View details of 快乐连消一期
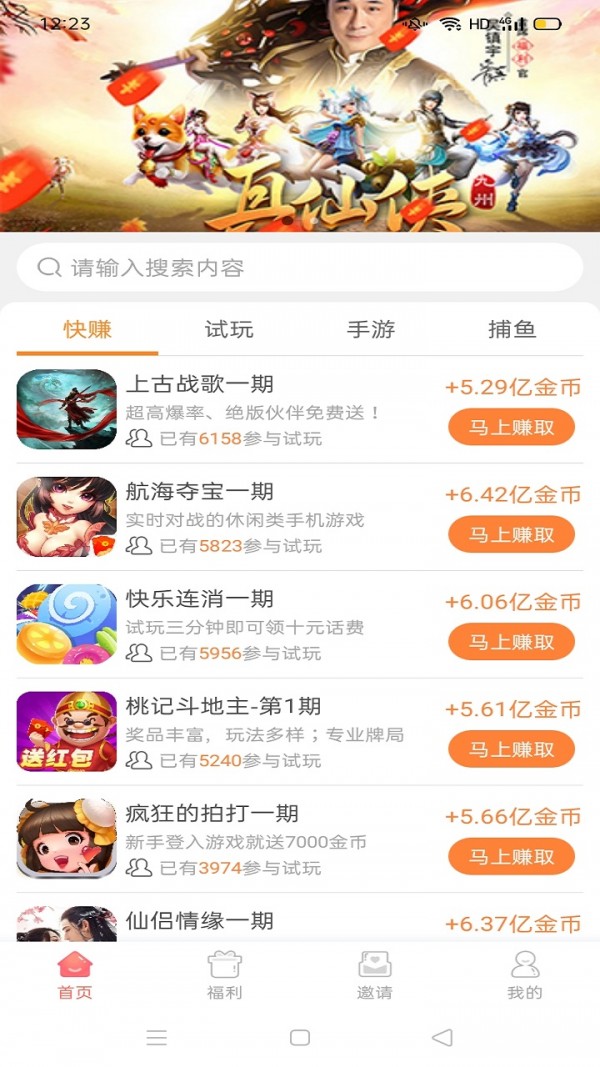The width and height of the screenshot is (600, 1067). tap(200, 599)
